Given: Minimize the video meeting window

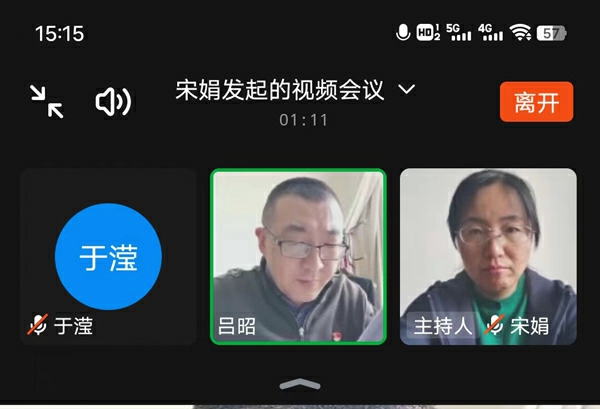Looking at the screenshot, I should point(46,101).
